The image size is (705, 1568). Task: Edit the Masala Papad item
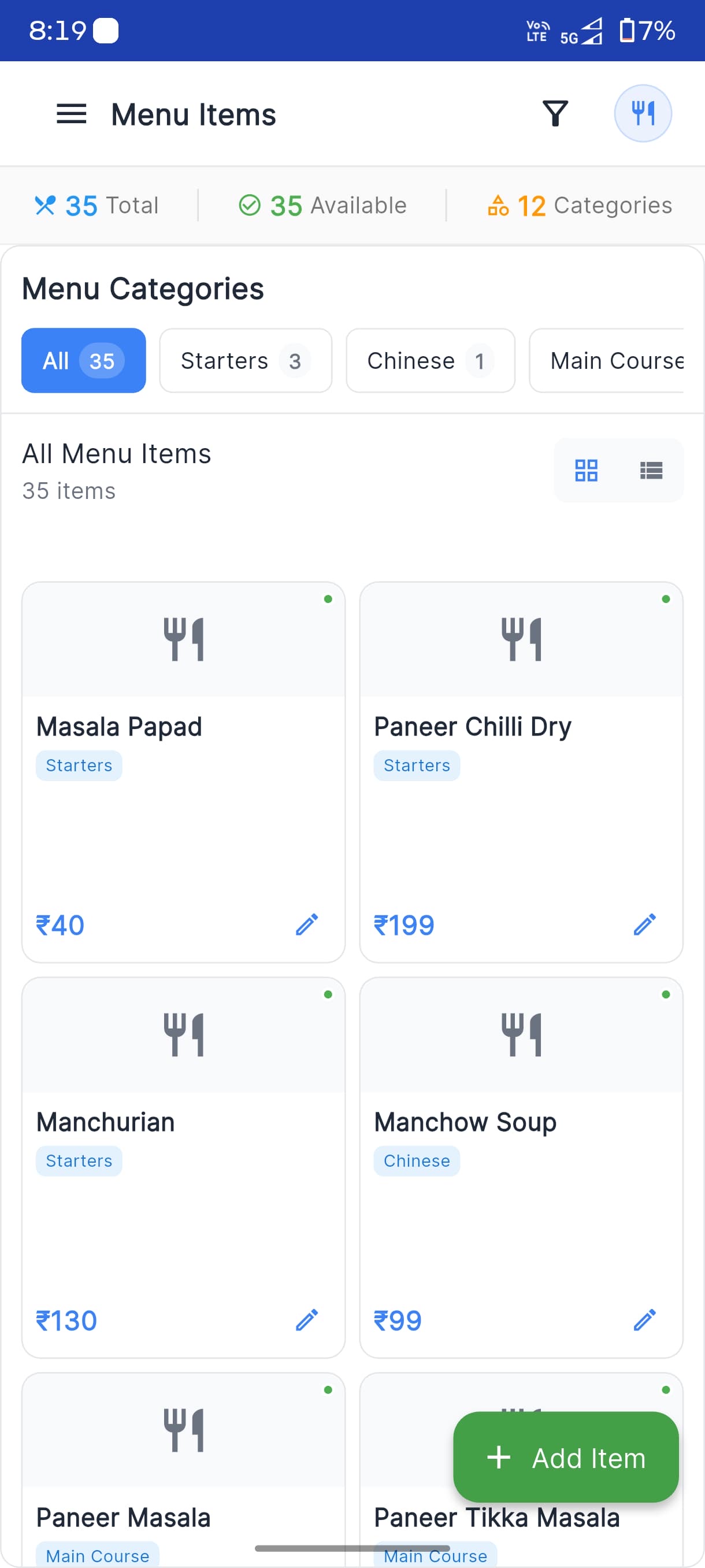pyautogui.click(x=307, y=924)
